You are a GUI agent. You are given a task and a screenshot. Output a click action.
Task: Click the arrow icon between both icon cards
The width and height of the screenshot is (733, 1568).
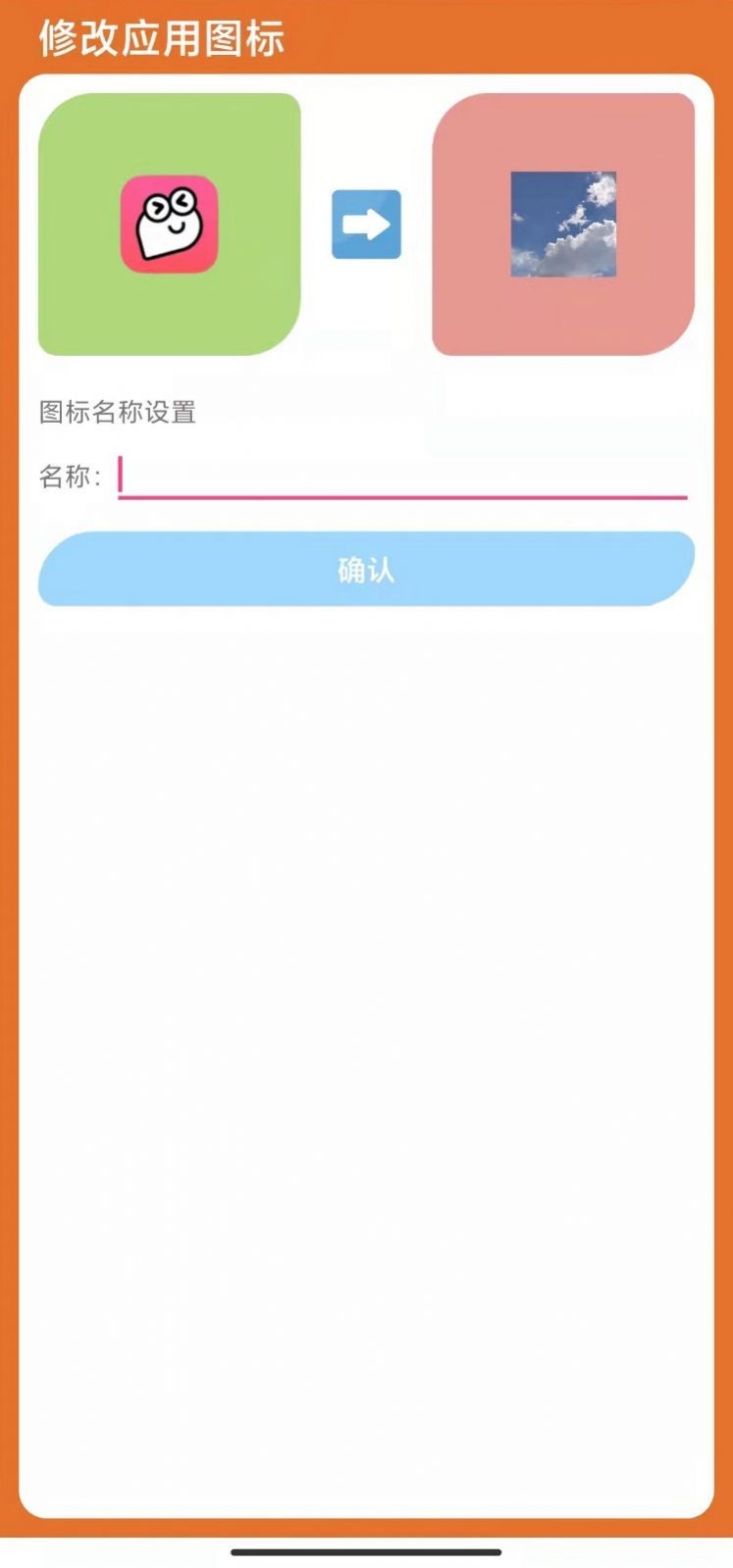click(365, 223)
